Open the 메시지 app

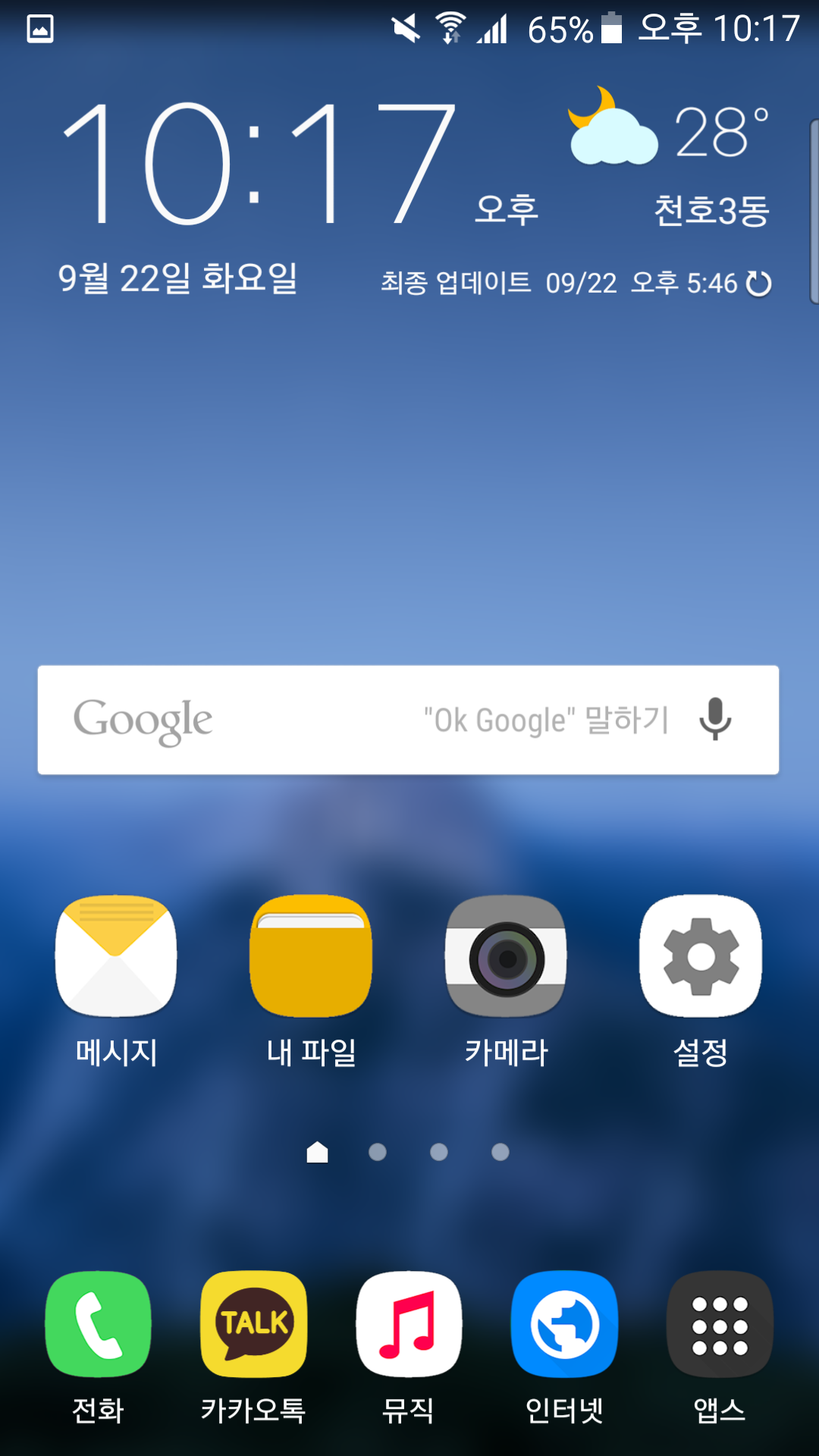(x=116, y=957)
